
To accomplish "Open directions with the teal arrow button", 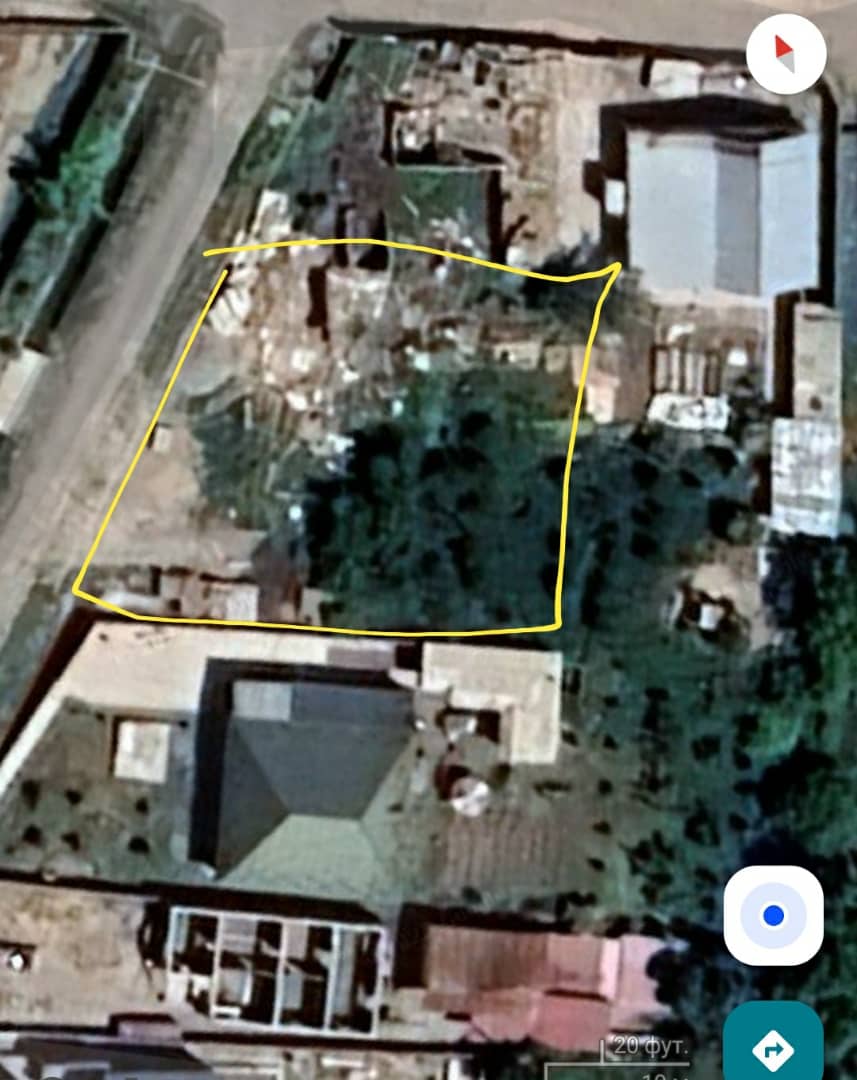I will tap(773, 1047).
